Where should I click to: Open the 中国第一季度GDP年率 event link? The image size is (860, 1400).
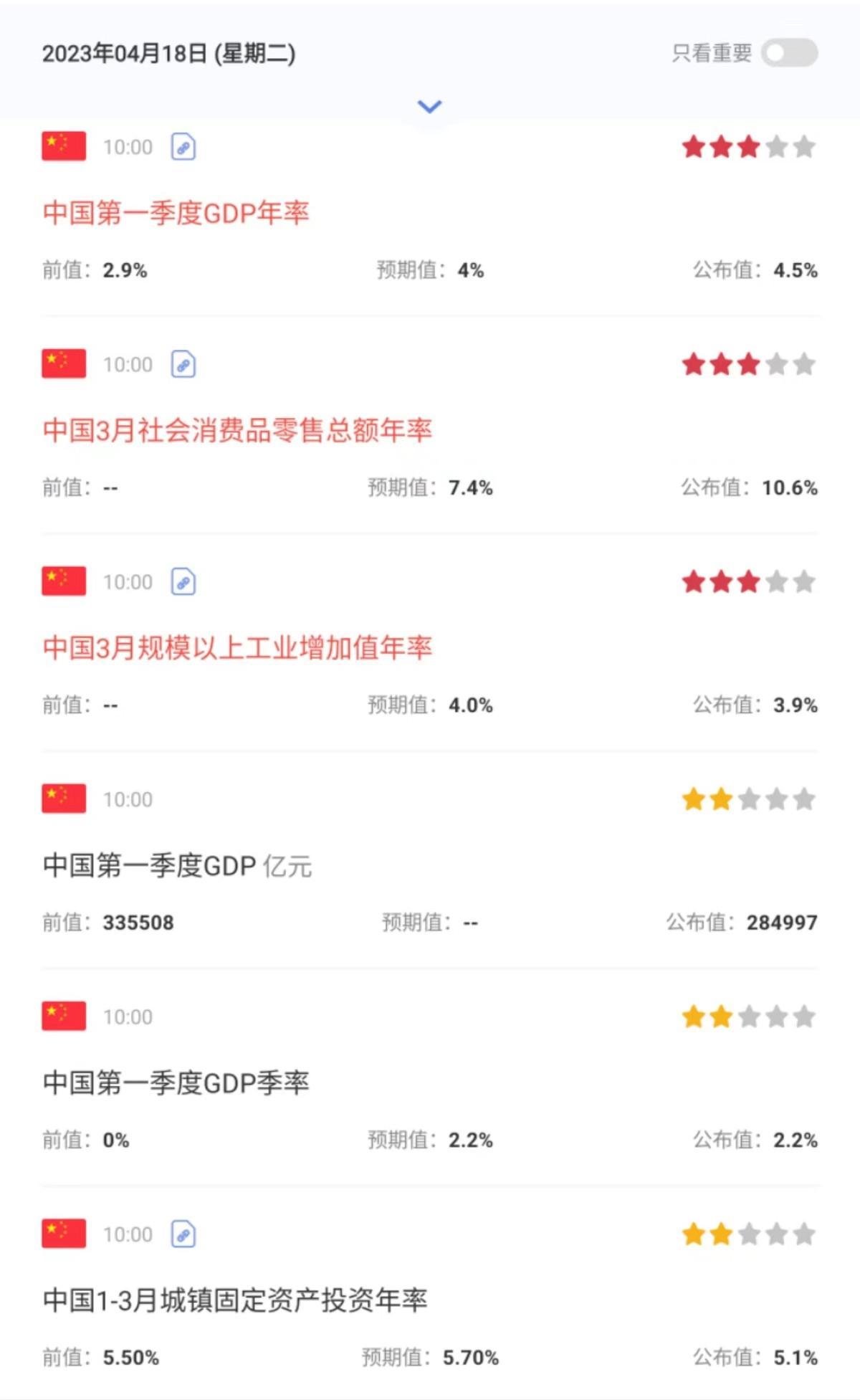pyautogui.click(x=178, y=212)
